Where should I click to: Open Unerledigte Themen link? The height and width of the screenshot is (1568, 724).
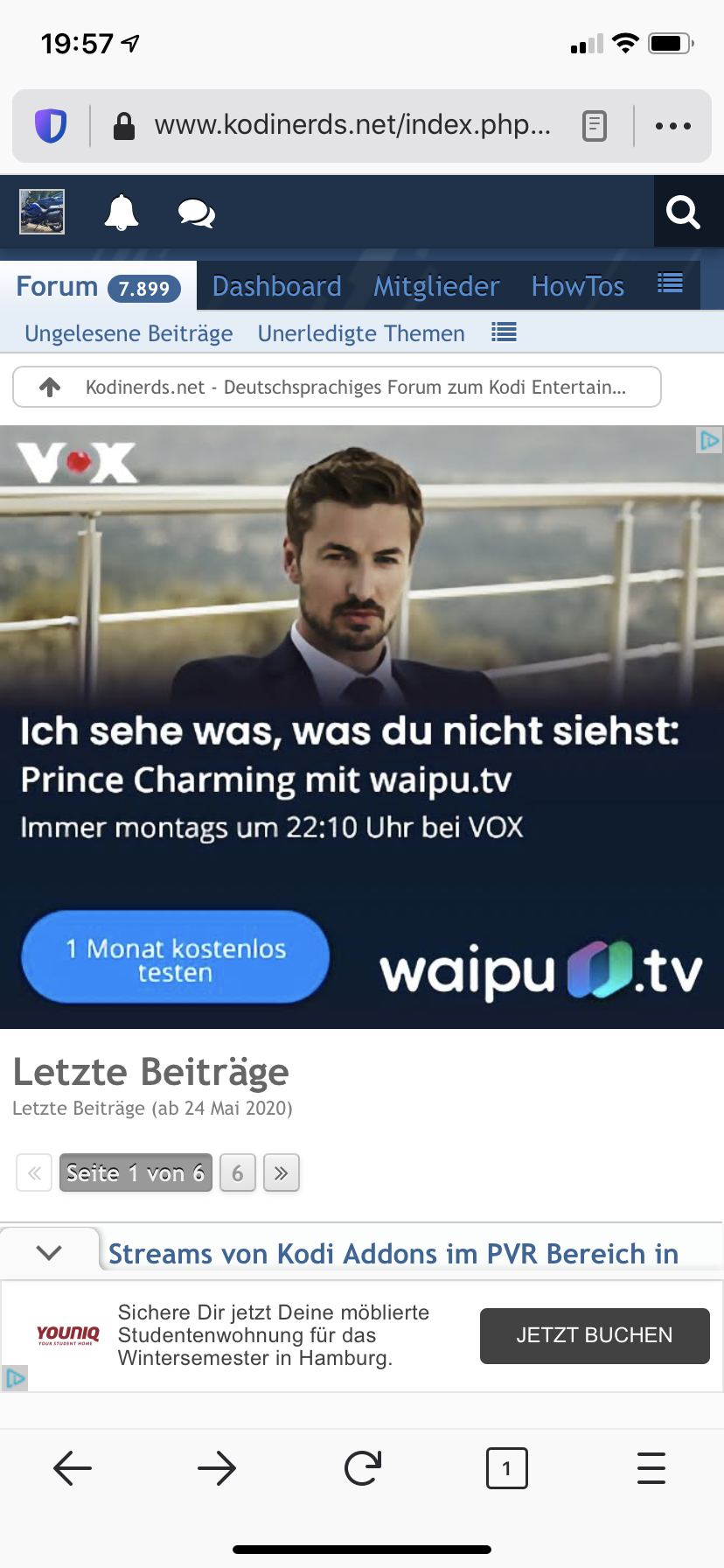point(361,333)
